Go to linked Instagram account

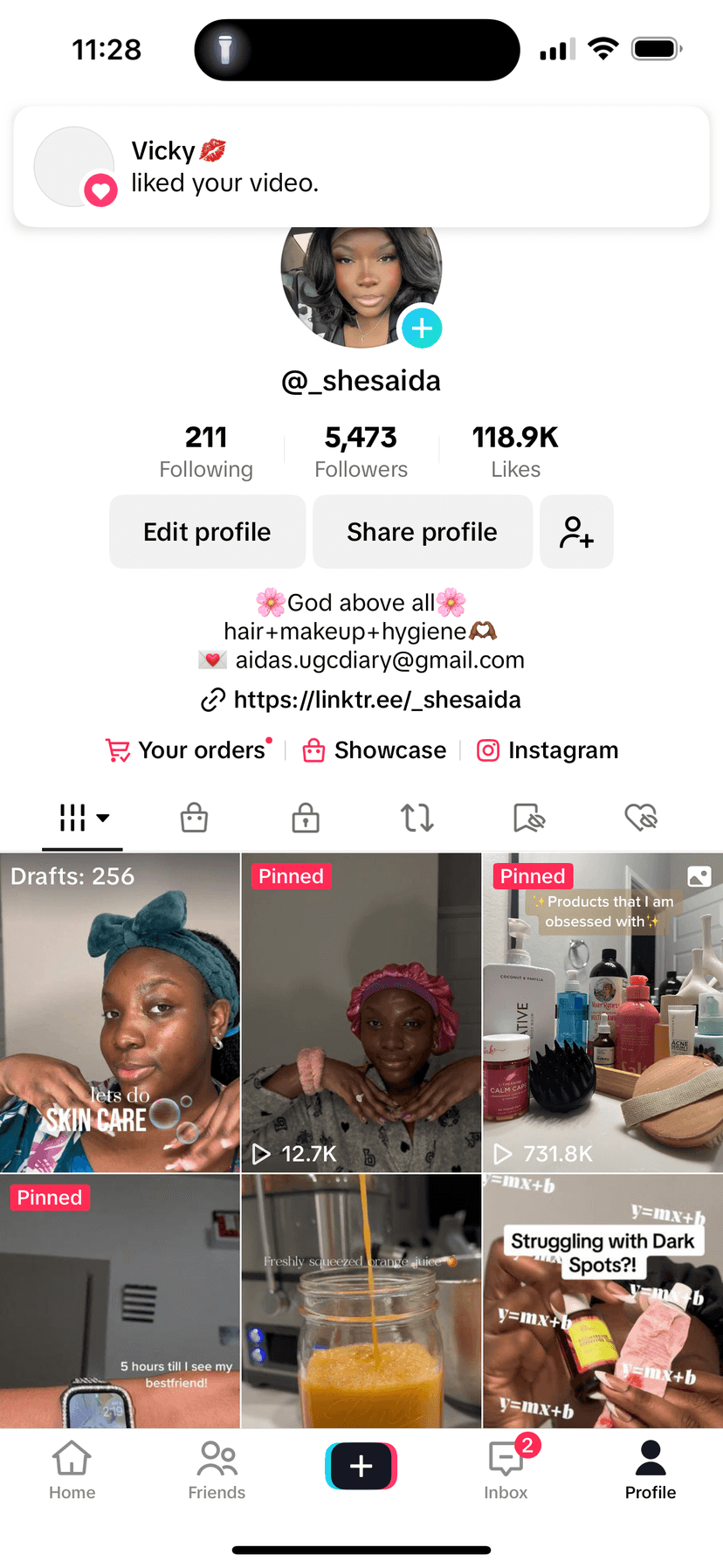coord(547,750)
